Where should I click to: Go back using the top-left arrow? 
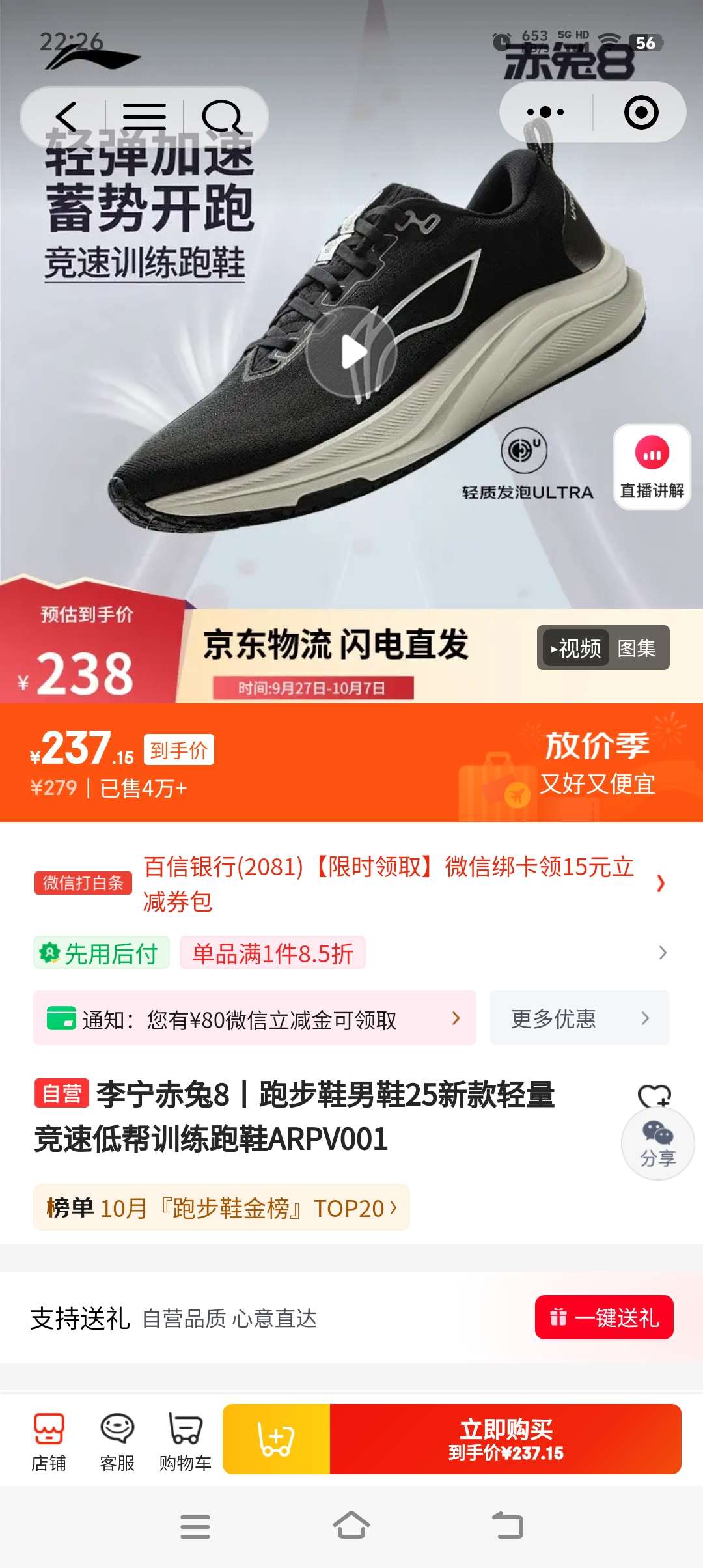[x=67, y=117]
